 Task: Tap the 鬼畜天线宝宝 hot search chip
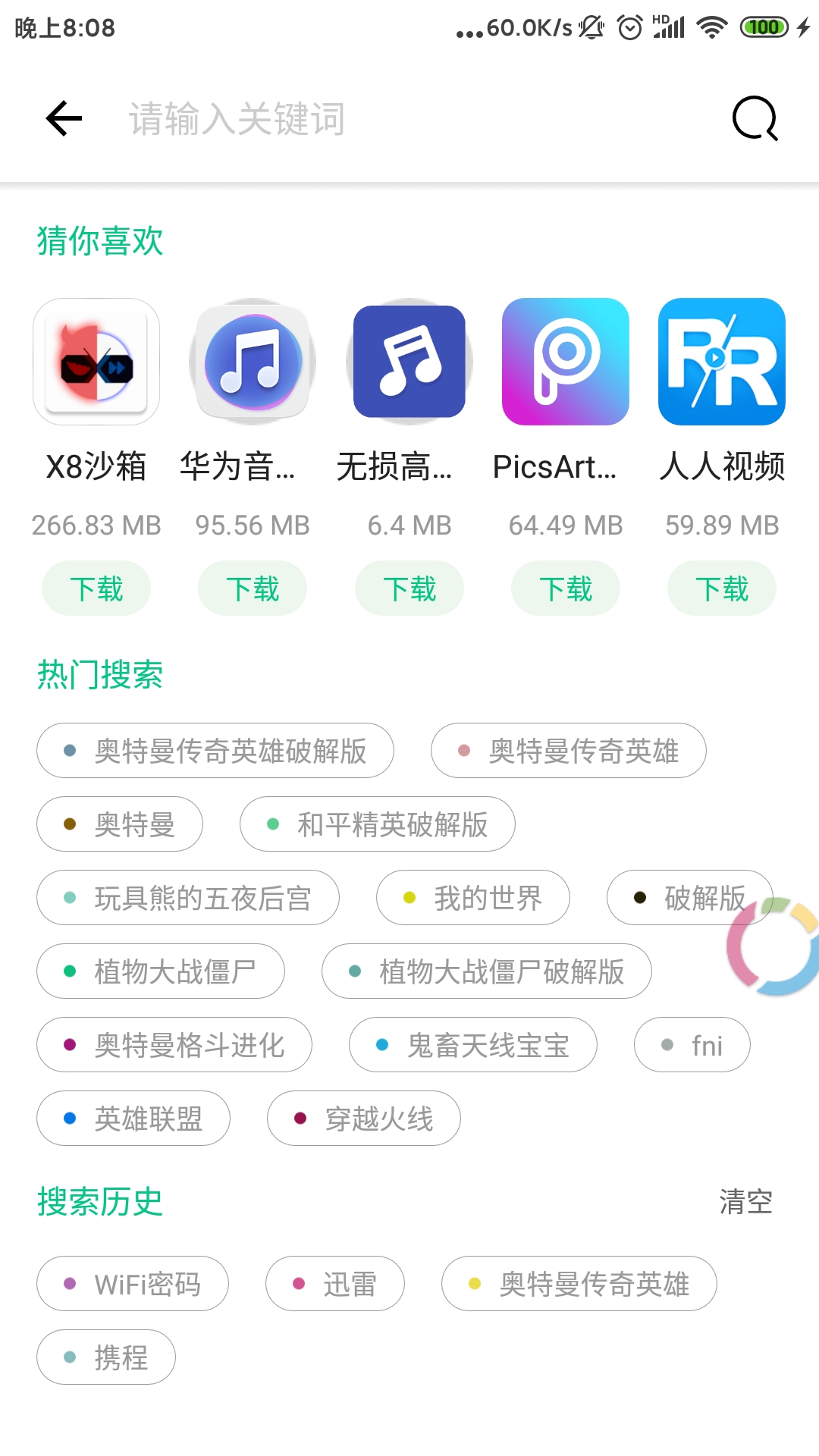[473, 1045]
